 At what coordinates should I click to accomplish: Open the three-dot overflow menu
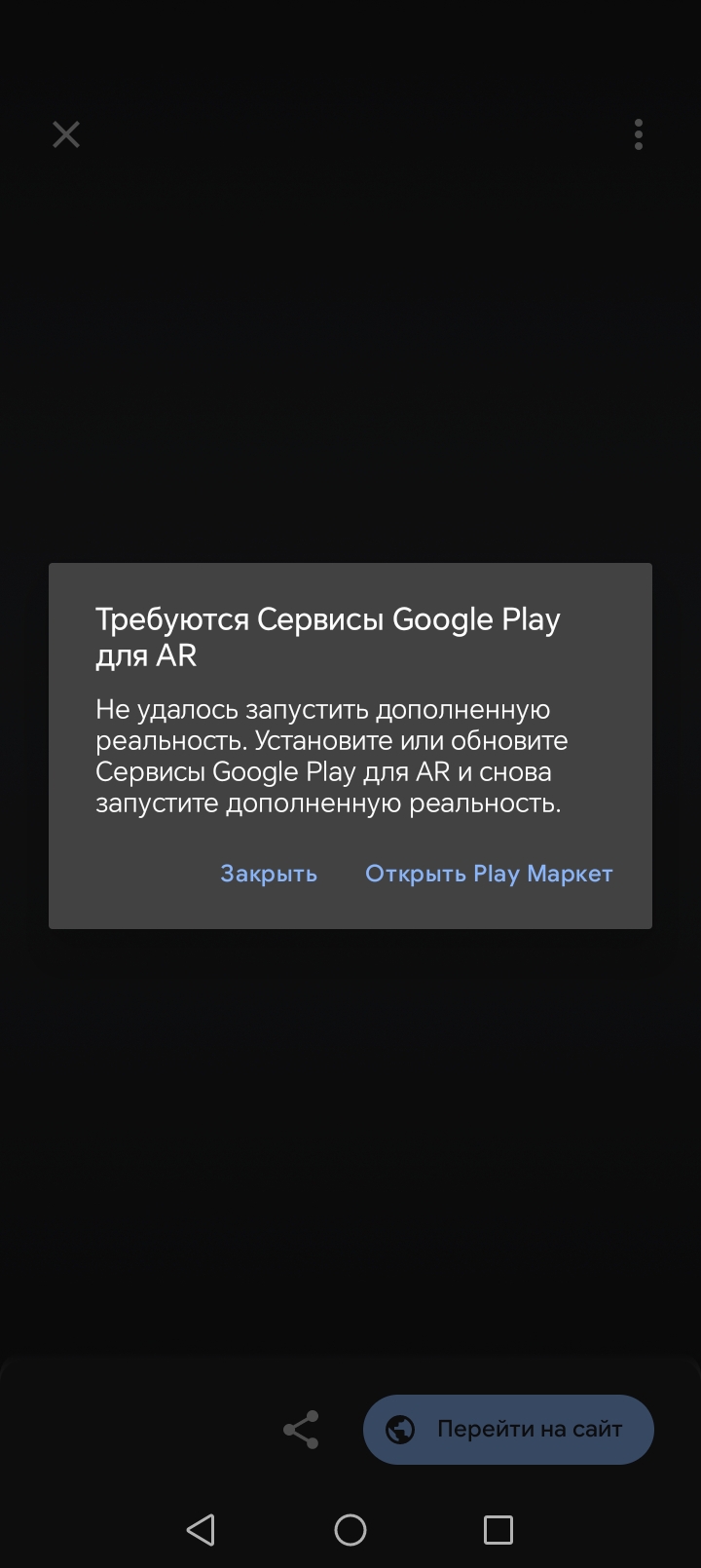tap(639, 134)
